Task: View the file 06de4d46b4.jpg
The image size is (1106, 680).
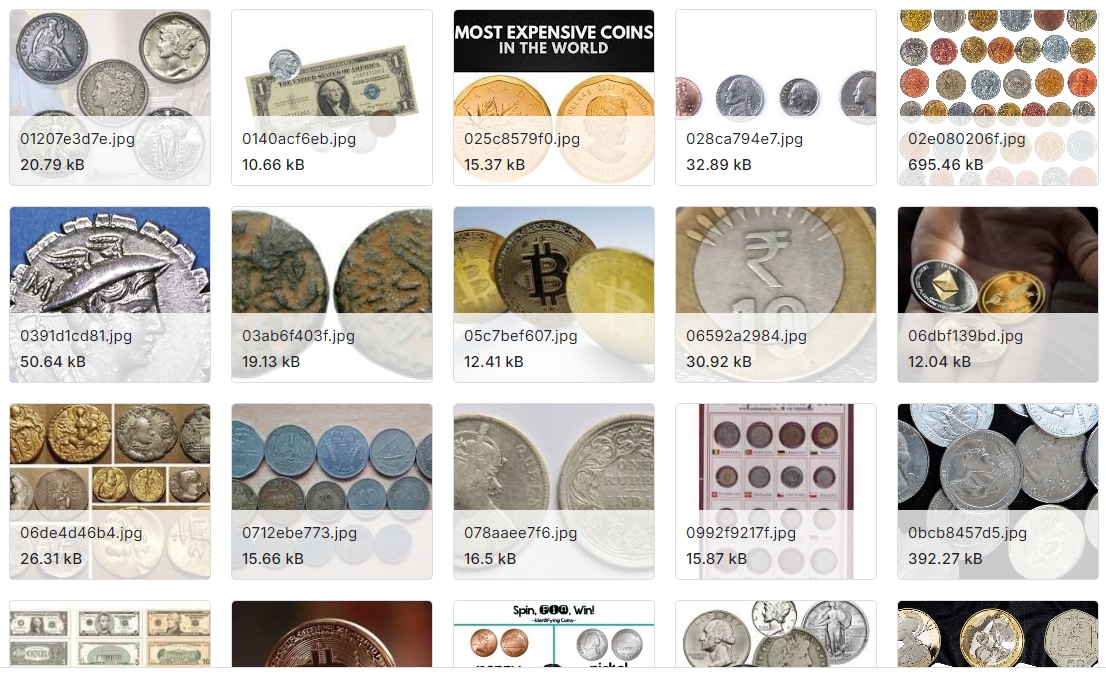Action: [110, 462]
